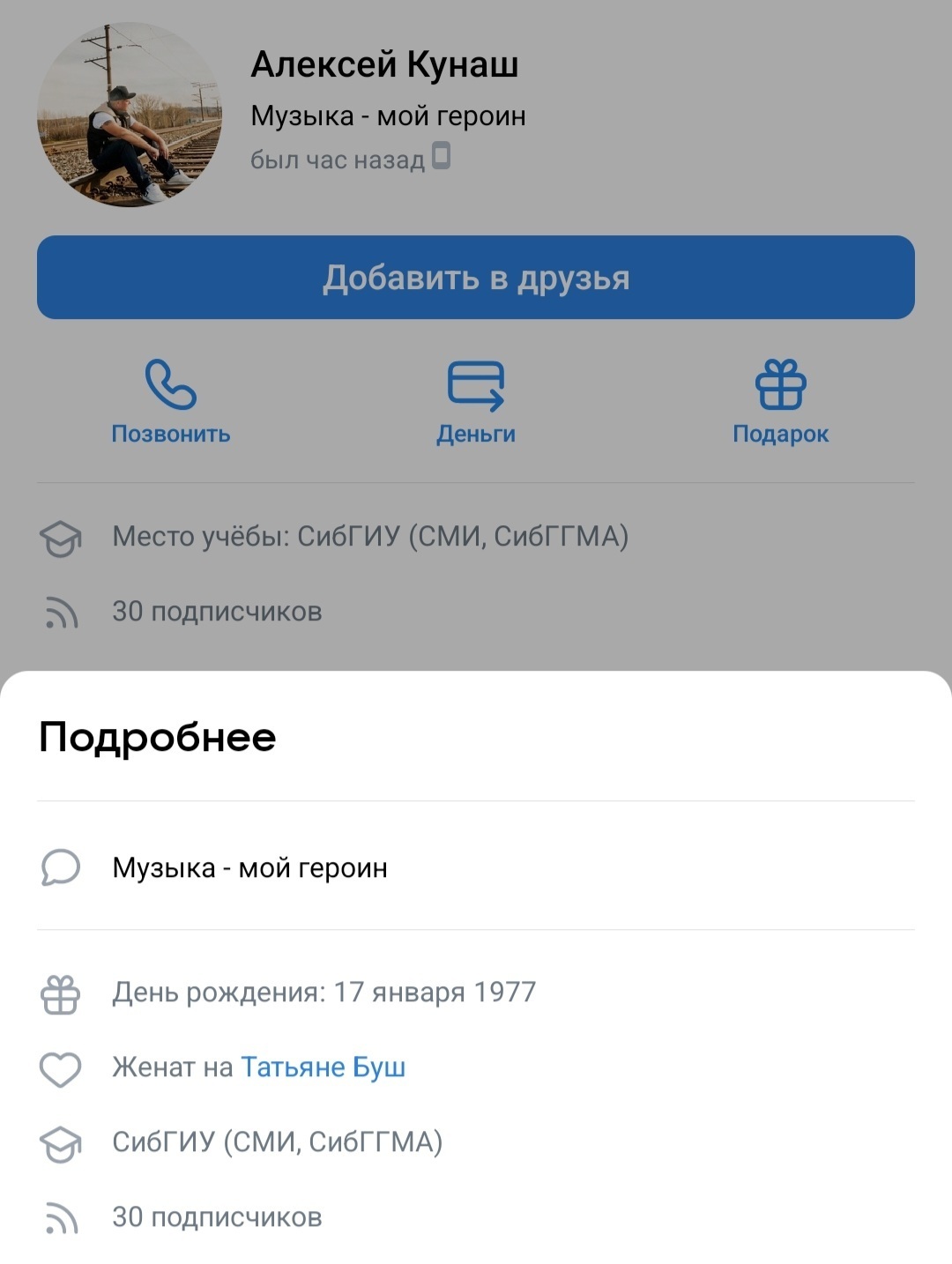Open Алексей Кунаш's profile photo

point(130,115)
